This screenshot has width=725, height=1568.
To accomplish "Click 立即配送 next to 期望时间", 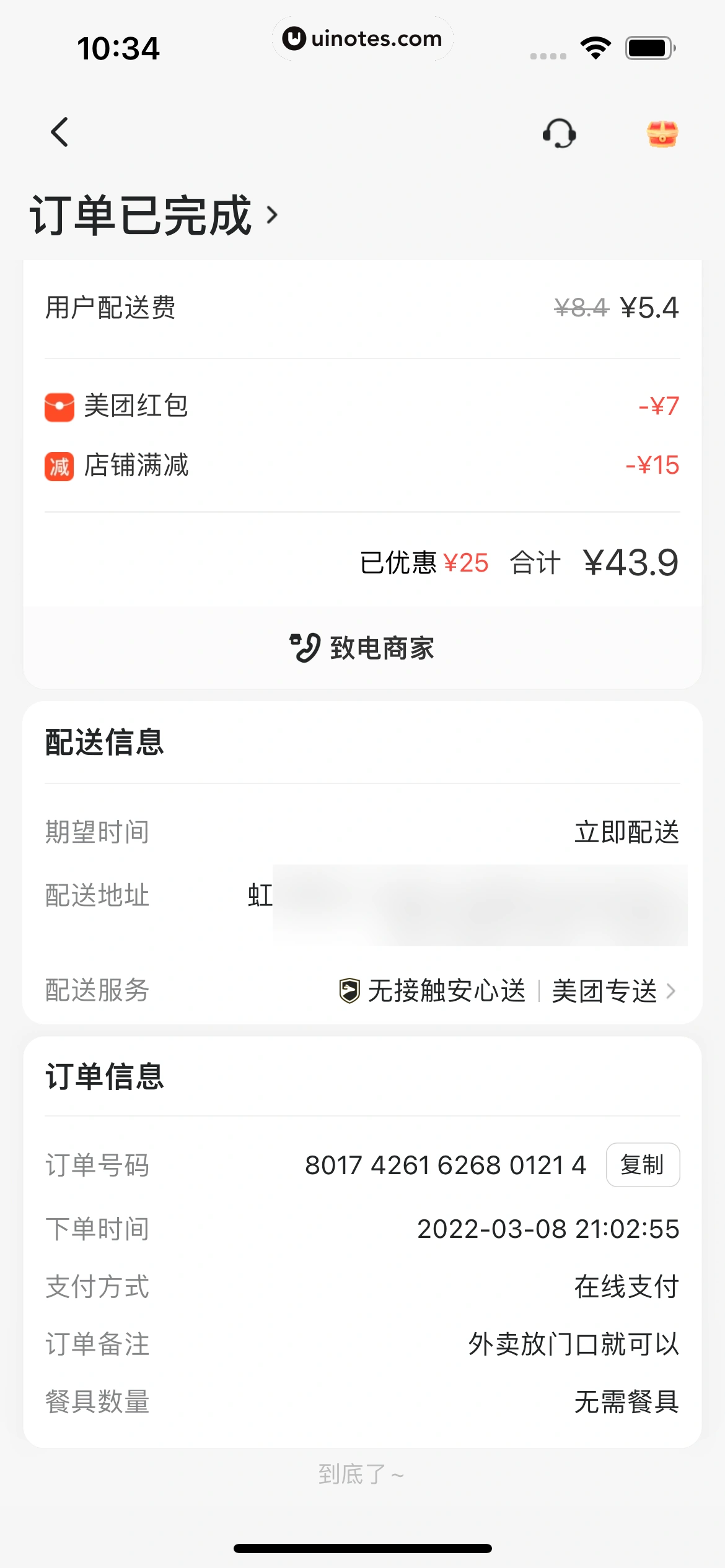I will coord(628,832).
